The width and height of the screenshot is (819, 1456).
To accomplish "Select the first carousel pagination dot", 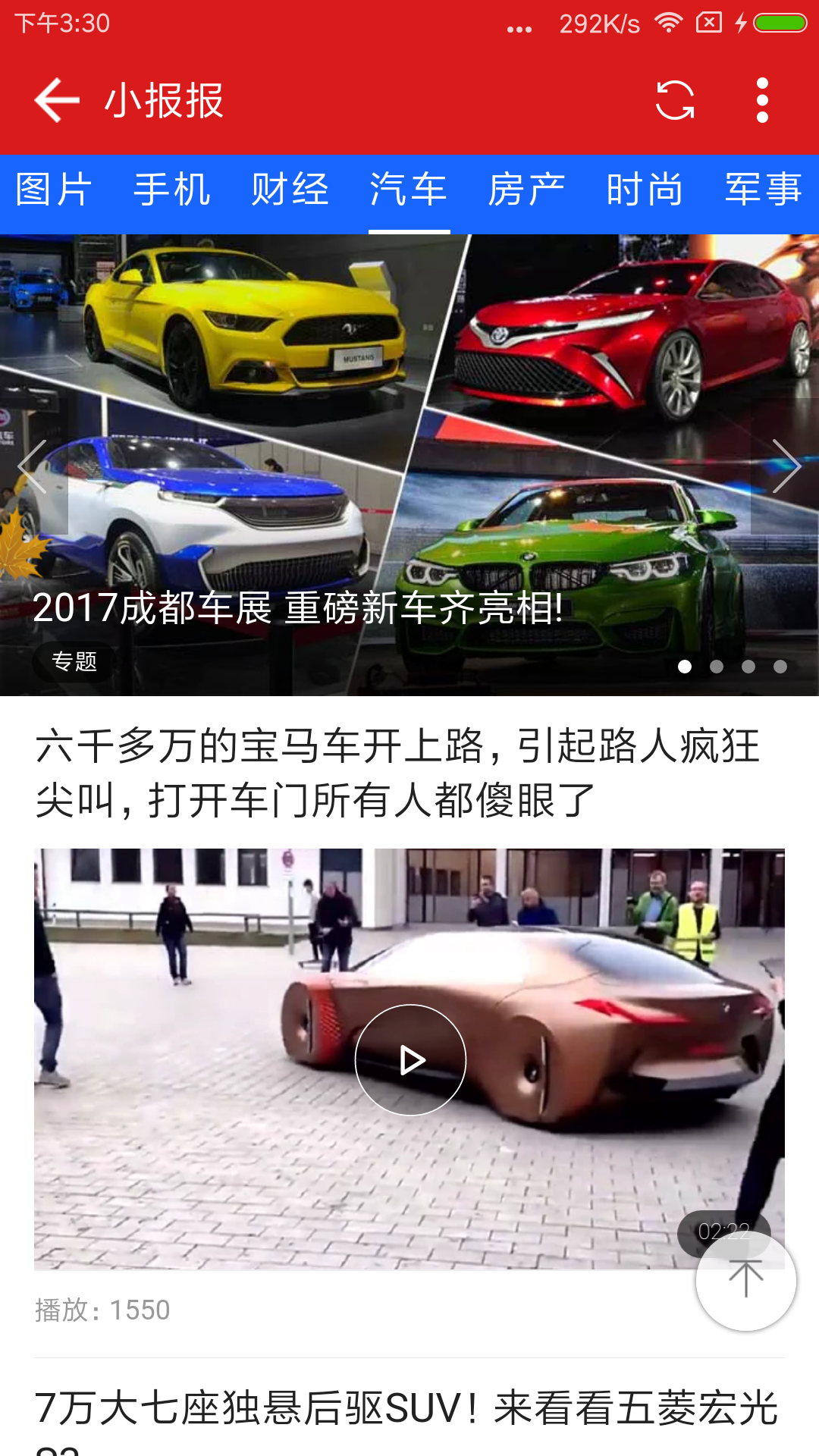I will point(685,667).
